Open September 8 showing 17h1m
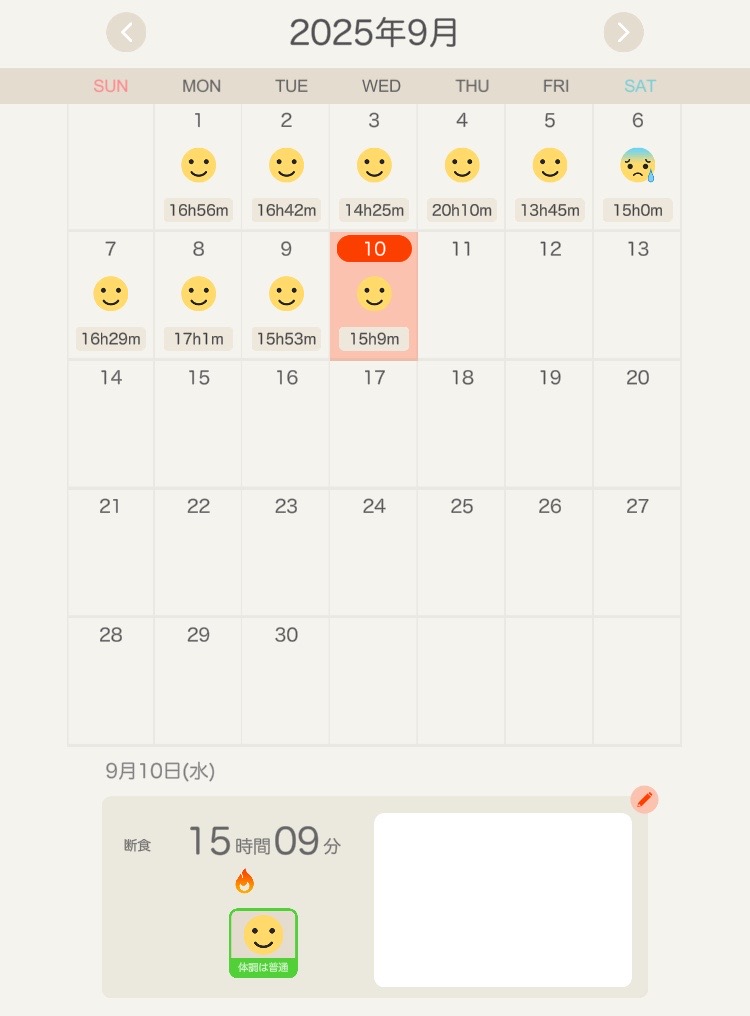750x1016 pixels. tap(198, 295)
